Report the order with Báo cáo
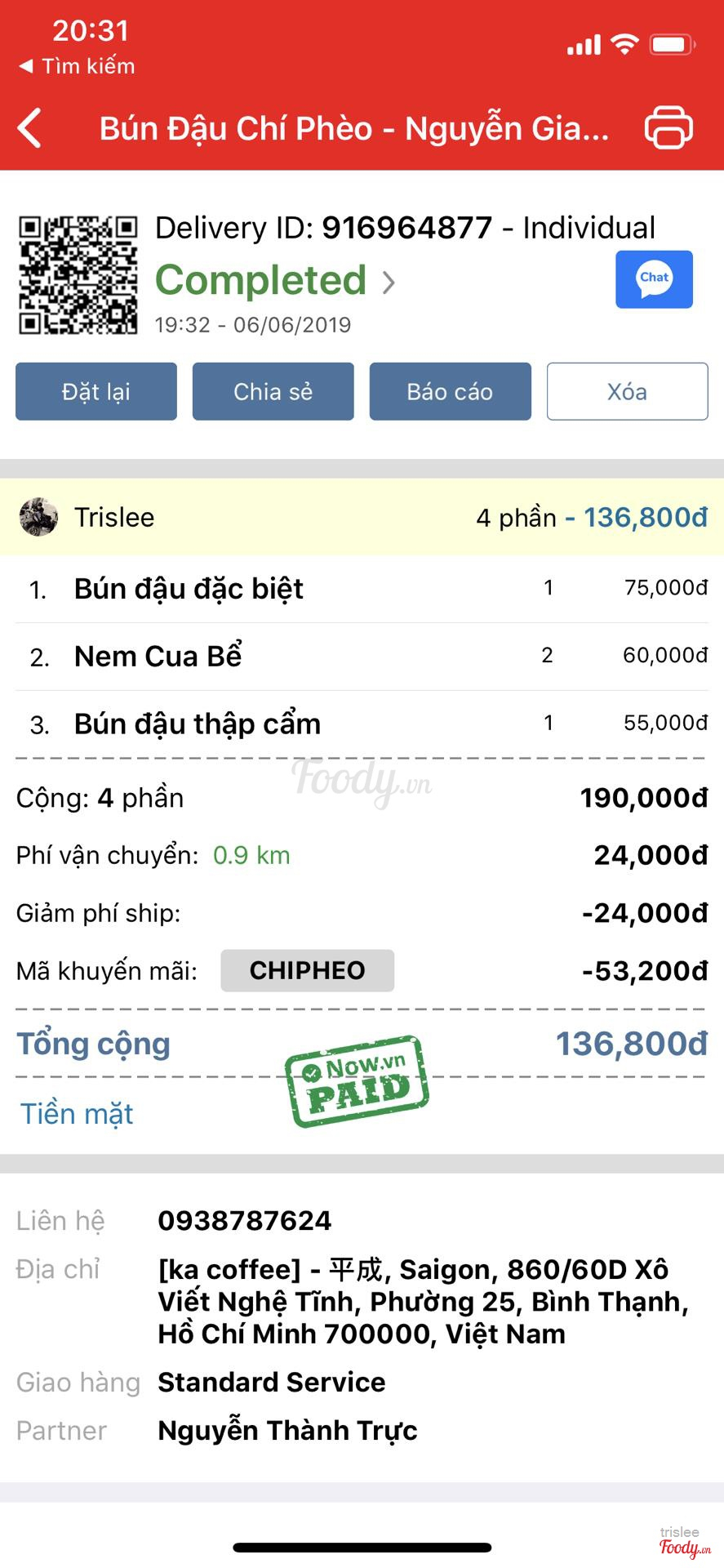Screen dimensions: 724x1568 (x=451, y=391)
